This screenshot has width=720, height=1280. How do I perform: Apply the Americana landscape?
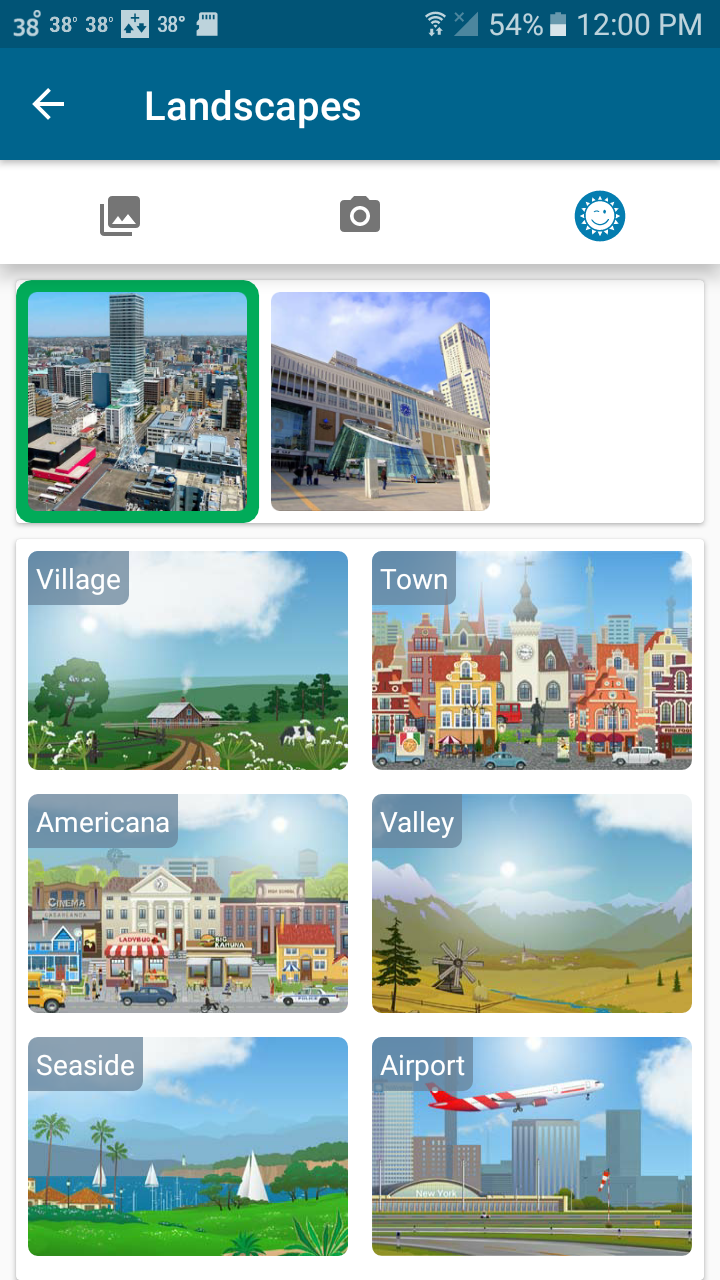point(188,903)
